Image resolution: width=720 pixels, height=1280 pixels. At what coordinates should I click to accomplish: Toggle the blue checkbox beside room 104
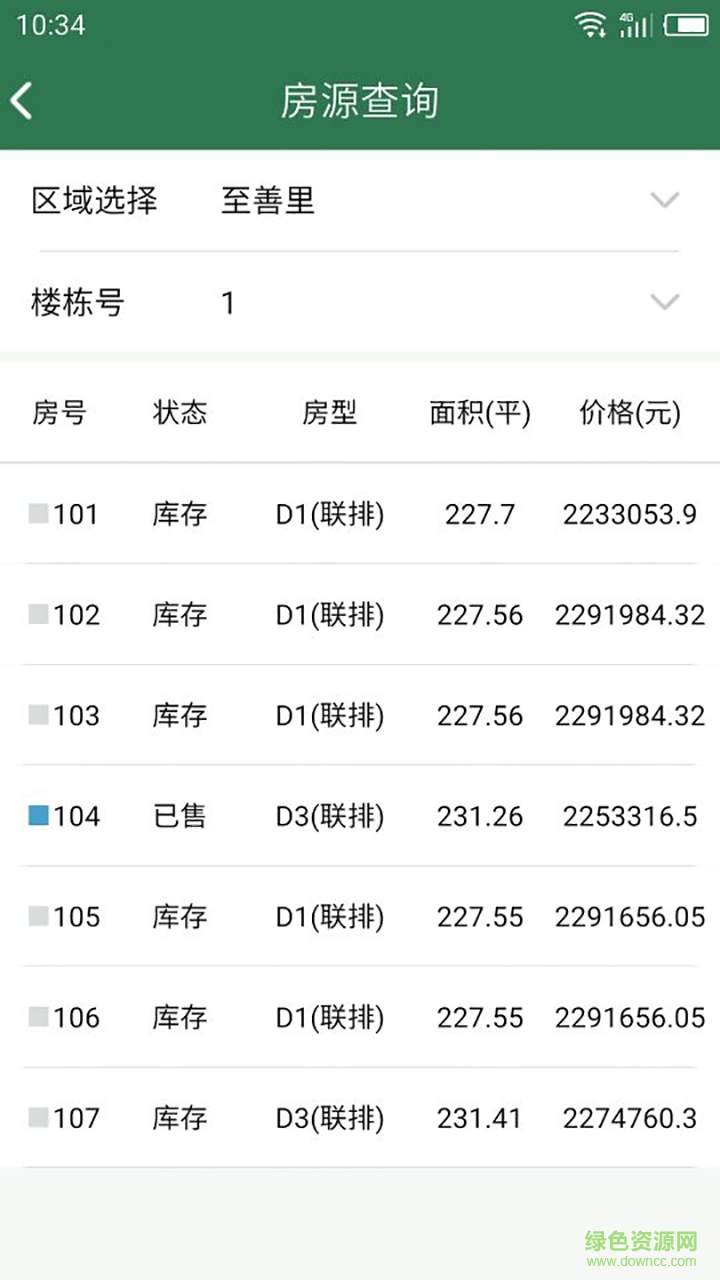(x=36, y=815)
